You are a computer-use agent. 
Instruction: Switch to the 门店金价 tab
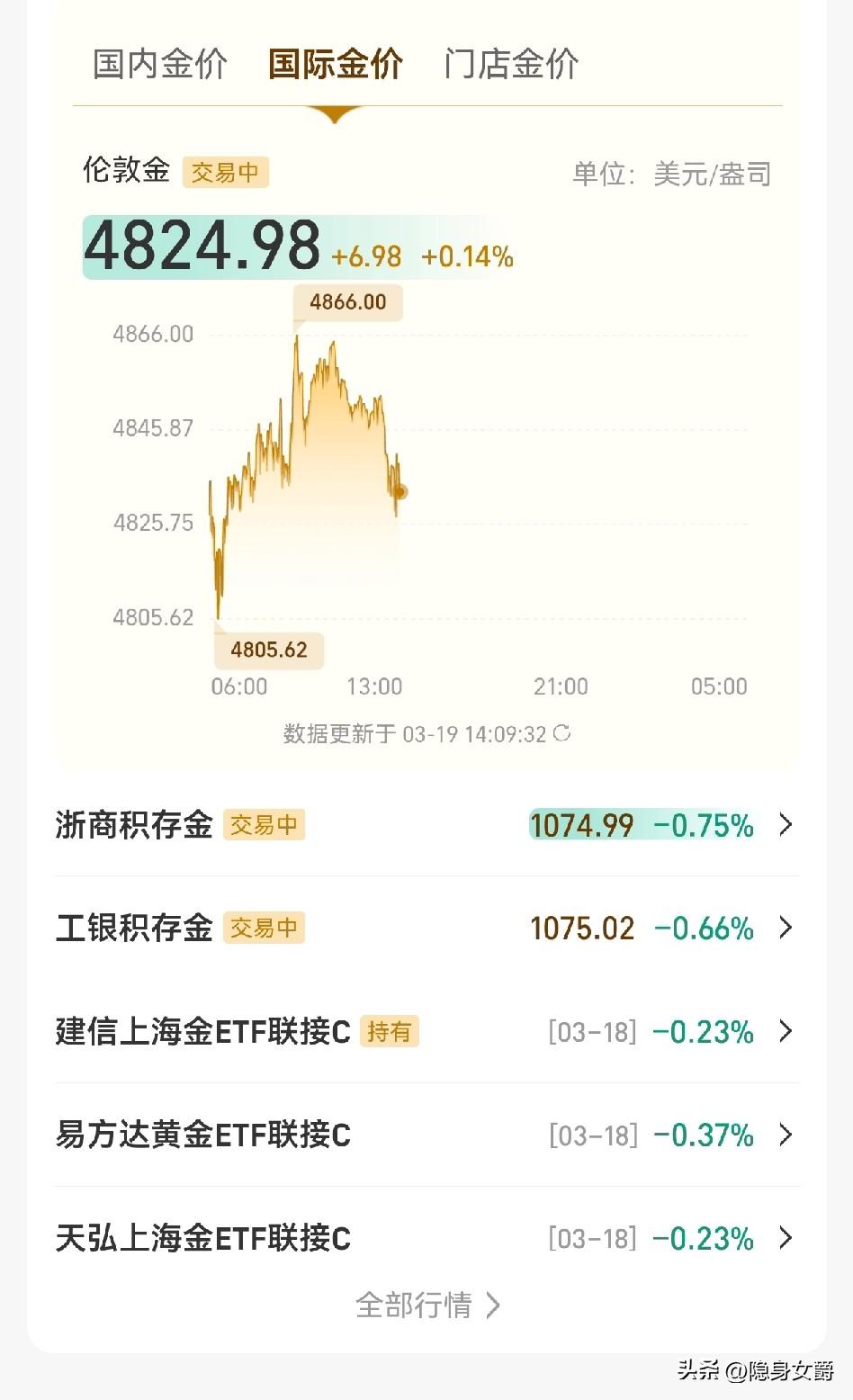coord(510,64)
